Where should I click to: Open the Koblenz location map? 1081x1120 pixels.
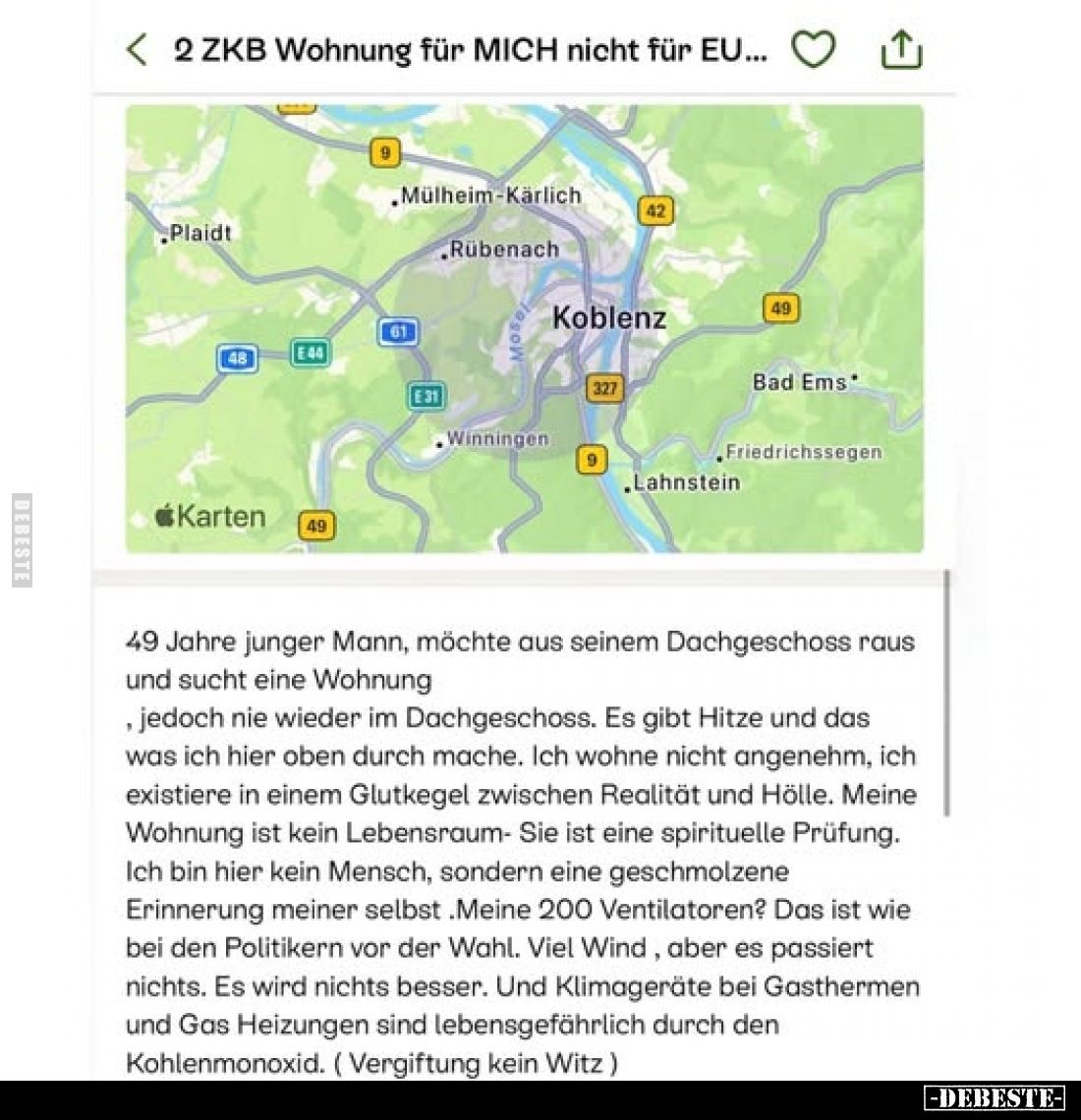524,329
